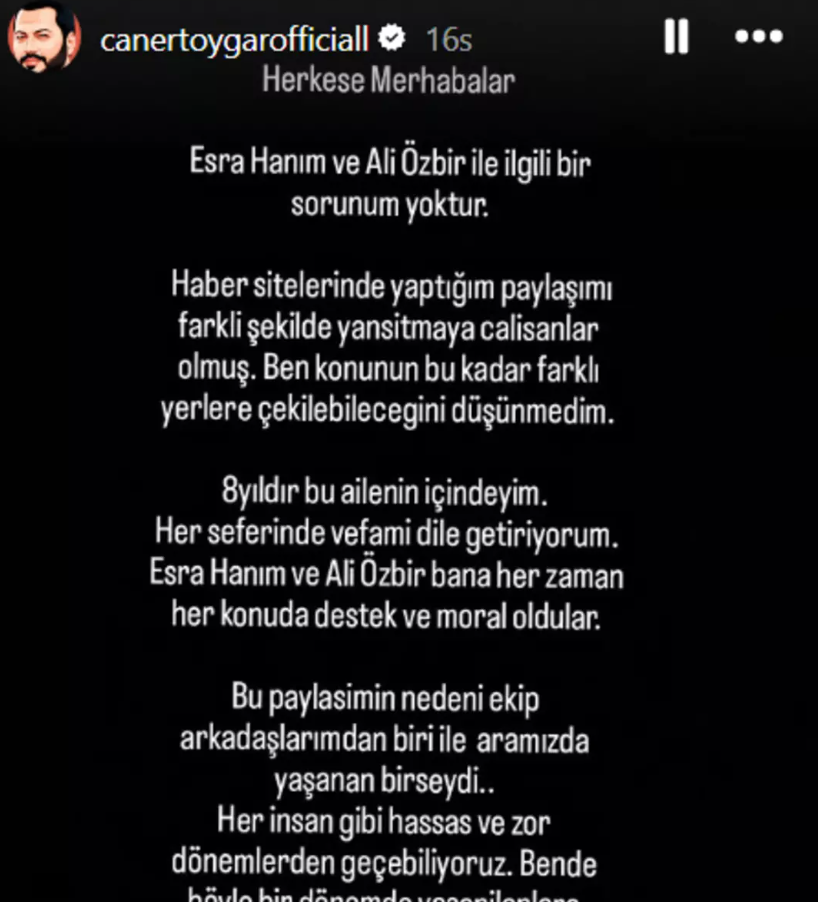
Task: Open canertoygarofficiall's profile picture
Action: (44, 39)
